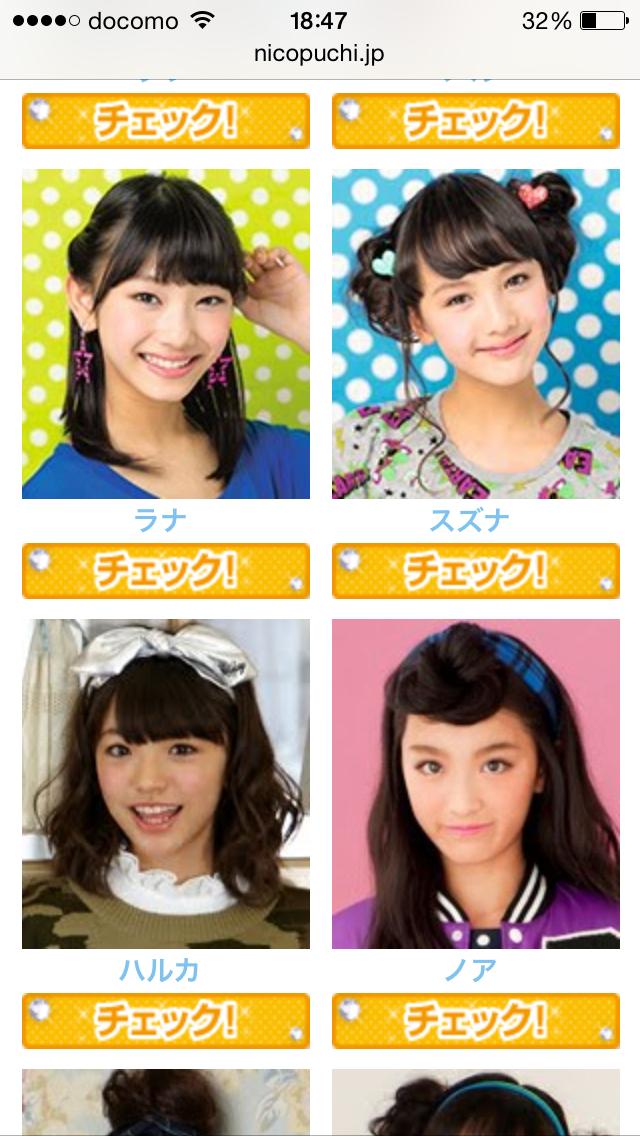The width and height of the screenshot is (640, 1136).
Task: Follow the ラナ name link
Action: [x=160, y=520]
